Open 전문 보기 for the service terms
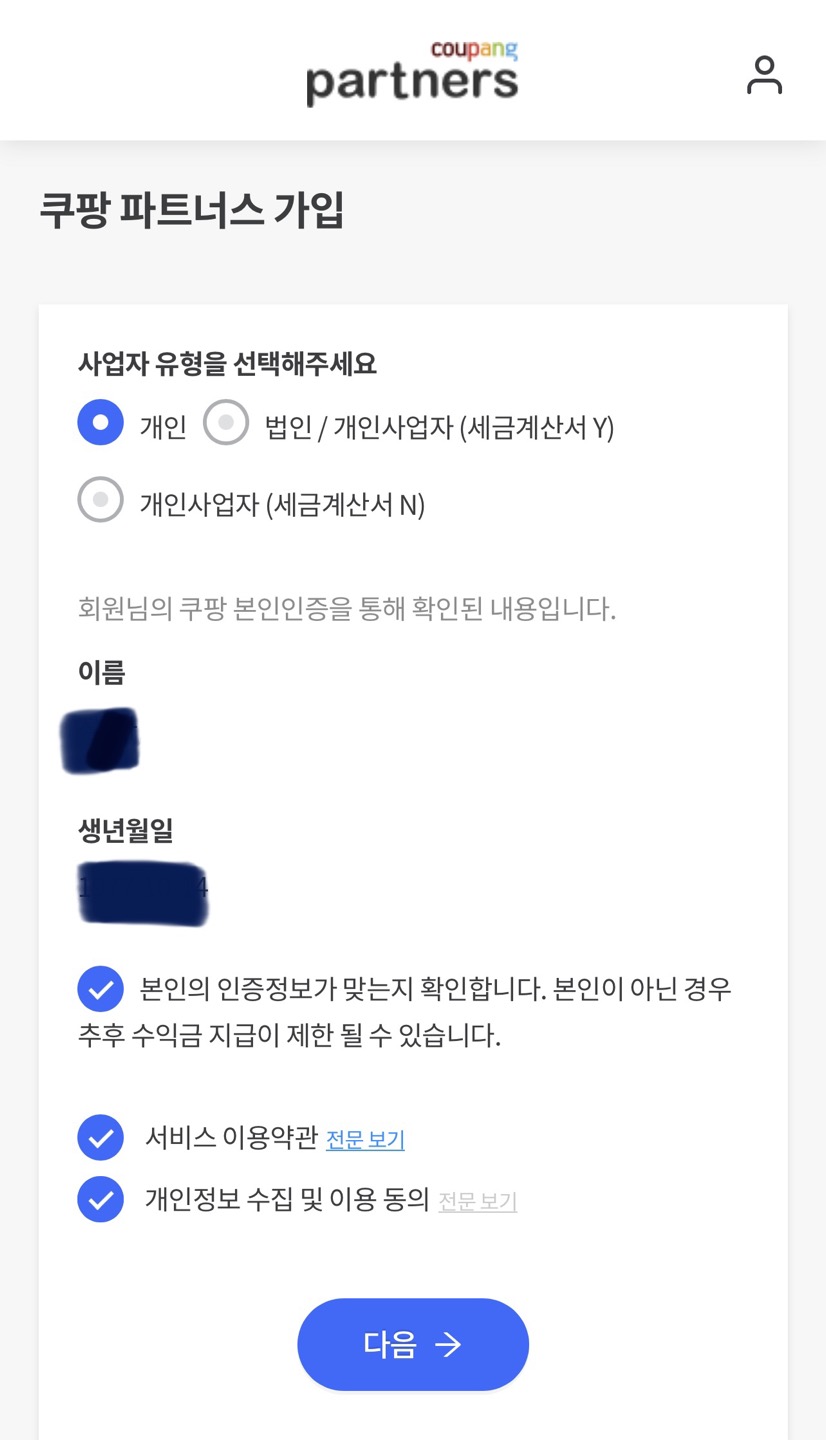Image resolution: width=826 pixels, height=1440 pixels. (365, 1139)
